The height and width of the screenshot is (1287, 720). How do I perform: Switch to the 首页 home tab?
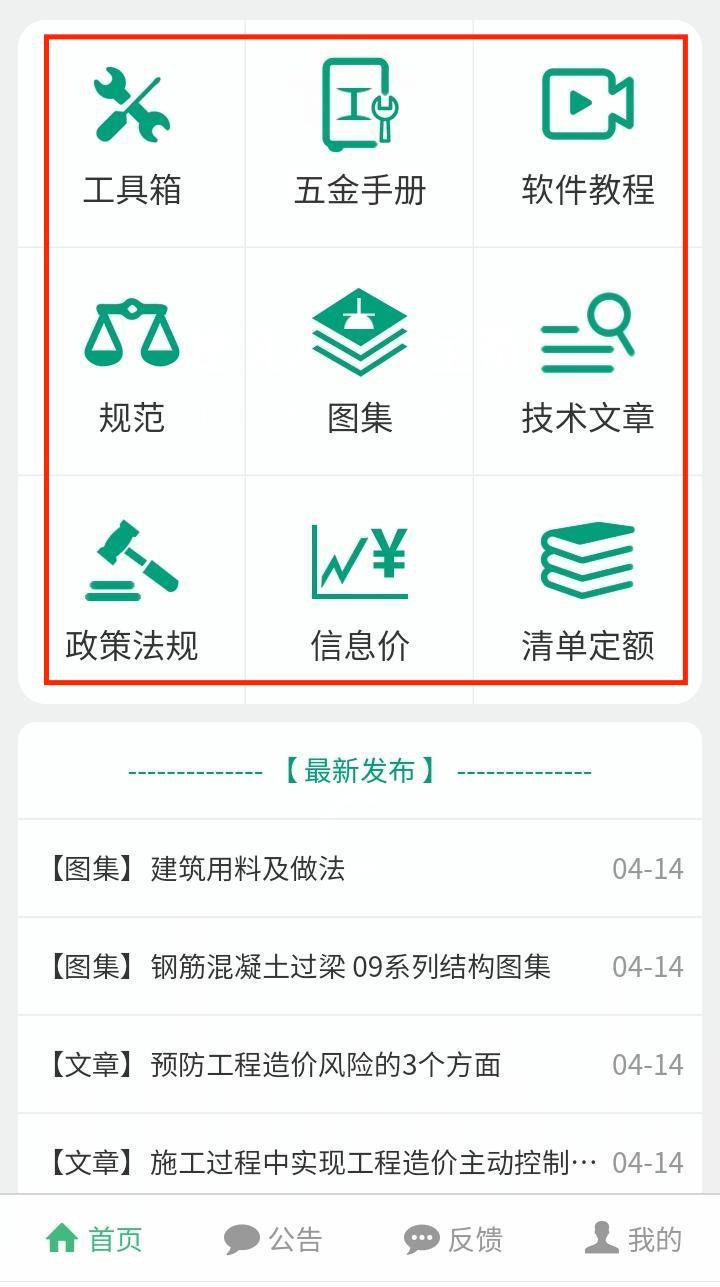[94, 1239]
